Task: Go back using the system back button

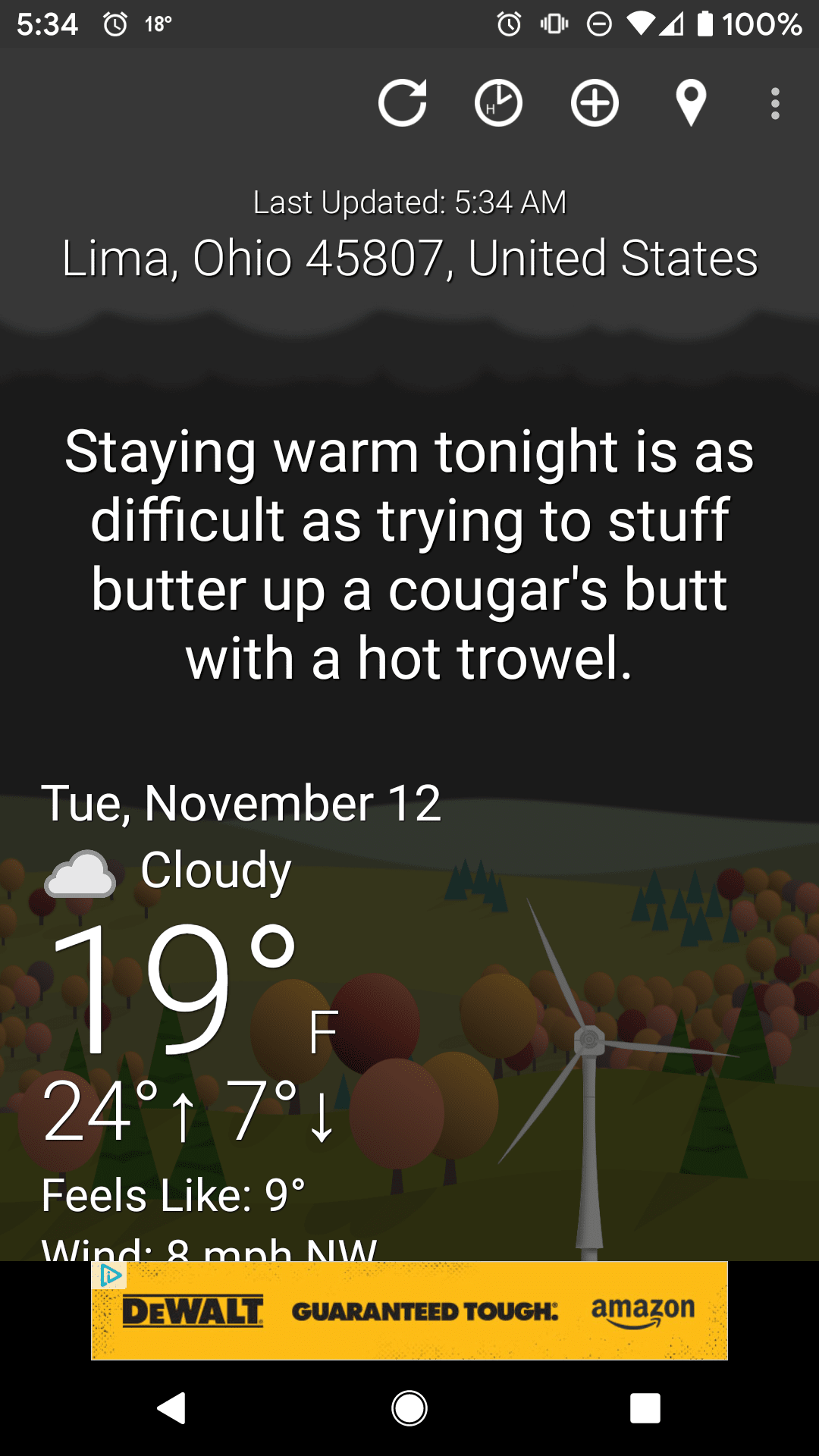Action: (x=172, y=1408)
